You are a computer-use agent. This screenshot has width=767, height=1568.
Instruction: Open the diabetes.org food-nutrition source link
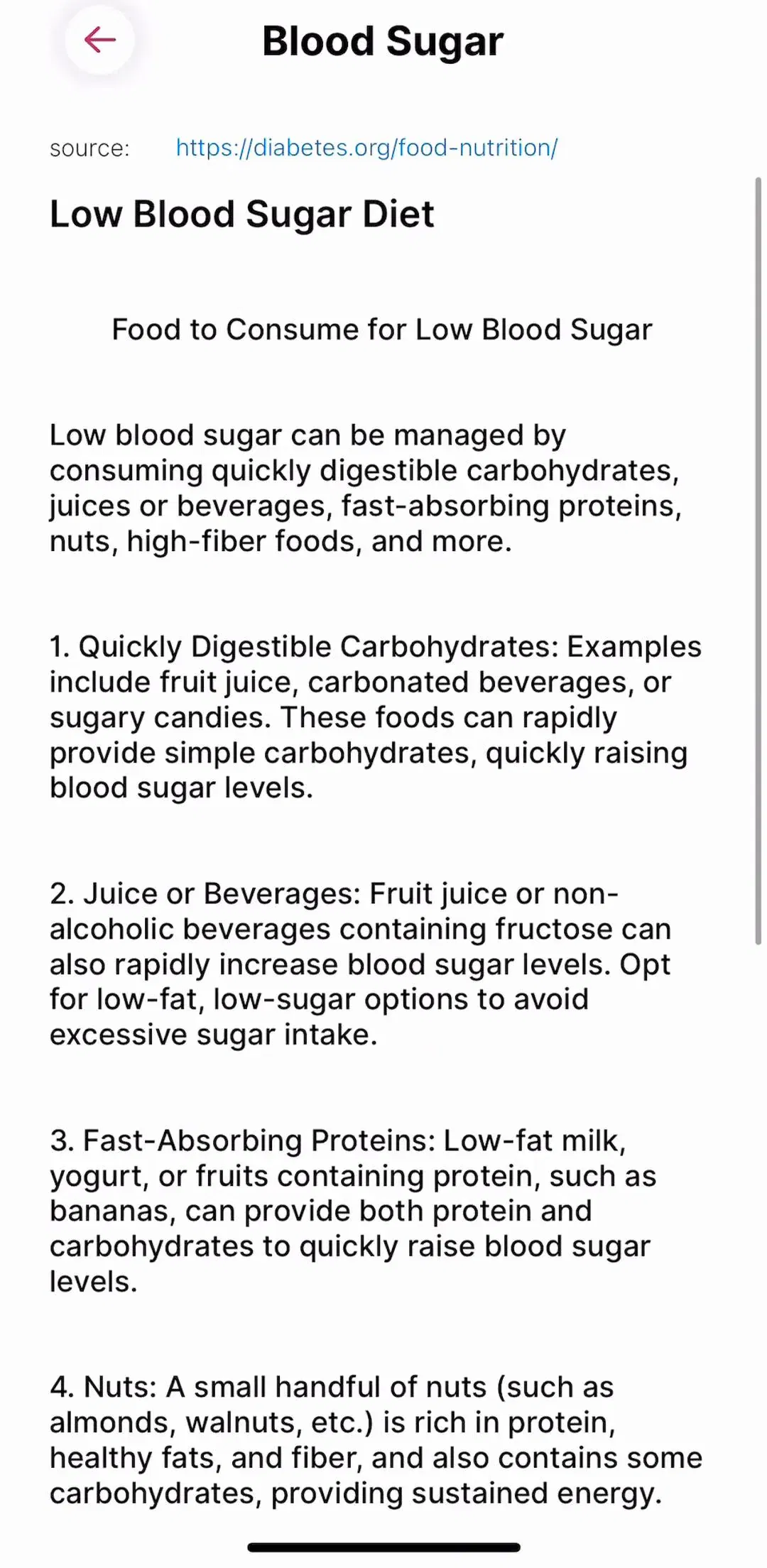pyautogui.click(x=366, y=148)
